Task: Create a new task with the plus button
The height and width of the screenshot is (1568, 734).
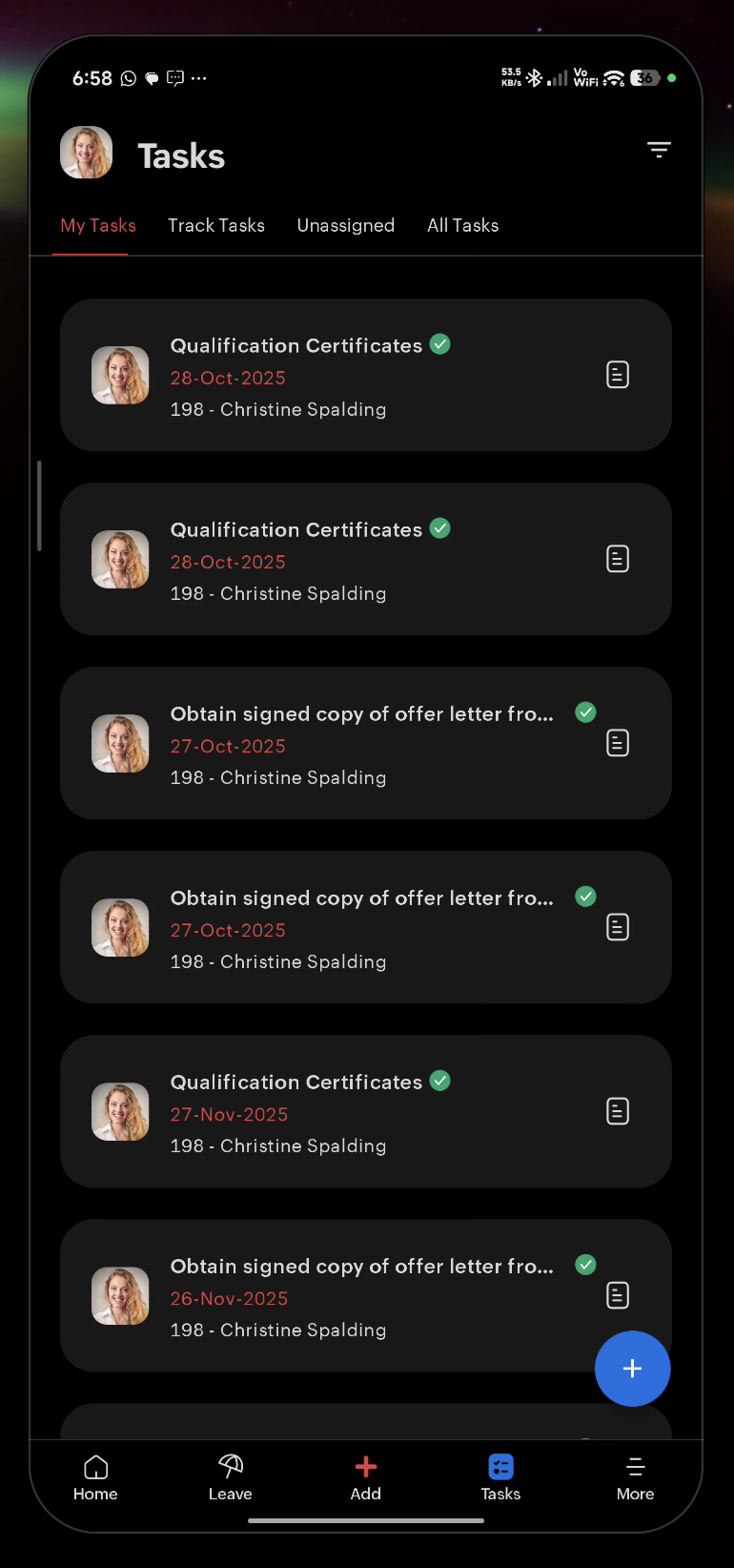Action: tap(632, 1369)
